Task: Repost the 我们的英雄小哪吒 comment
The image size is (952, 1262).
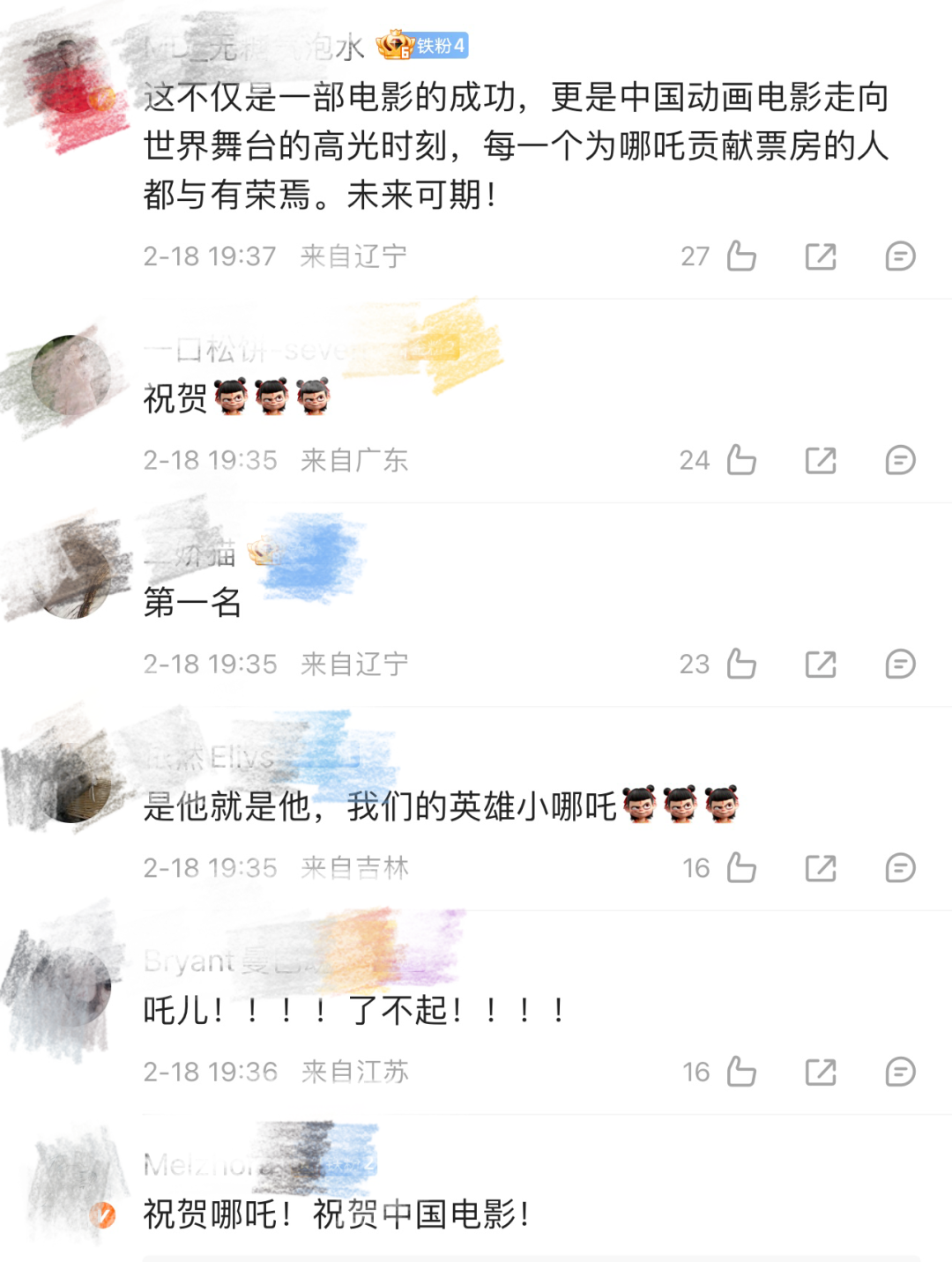Action: (821, 868)
